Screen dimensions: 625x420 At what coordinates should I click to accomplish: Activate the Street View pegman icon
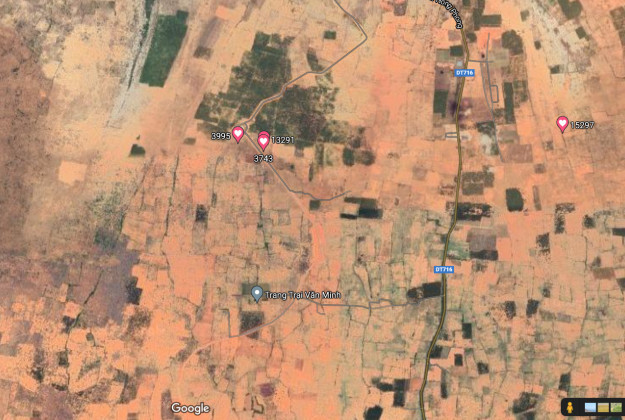[569, 408]
